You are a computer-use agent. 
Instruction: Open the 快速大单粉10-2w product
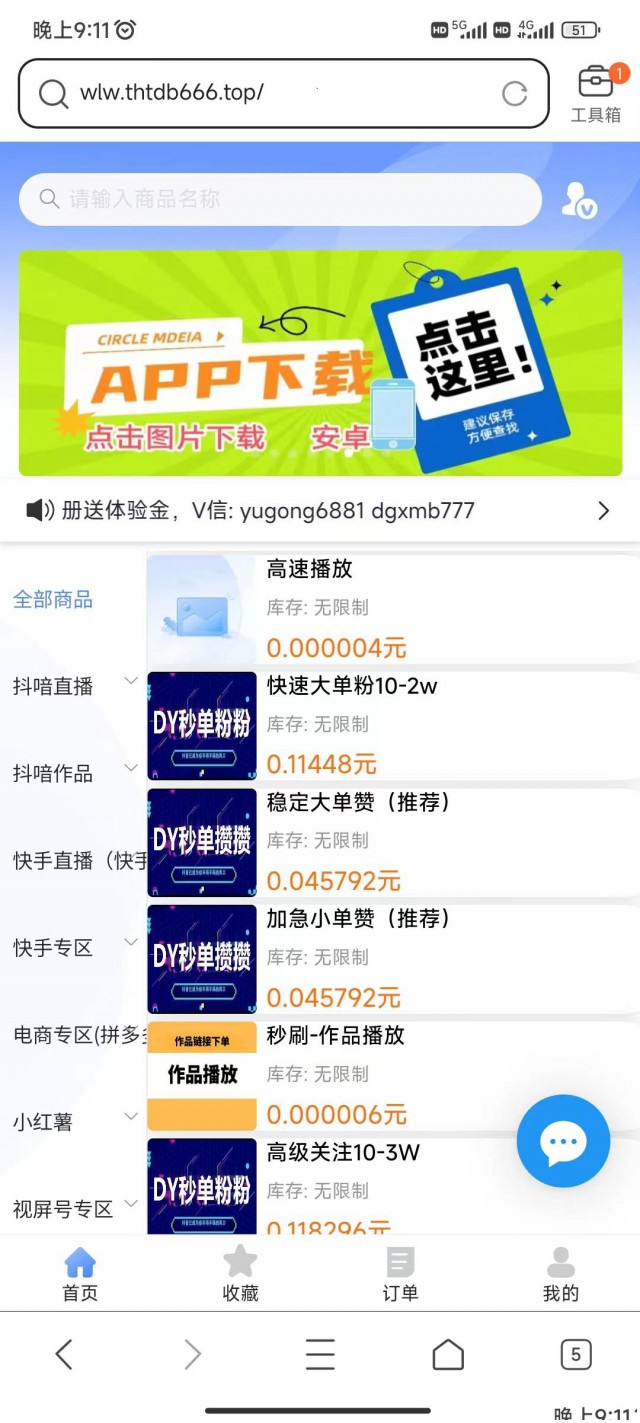tap(392, 725)
